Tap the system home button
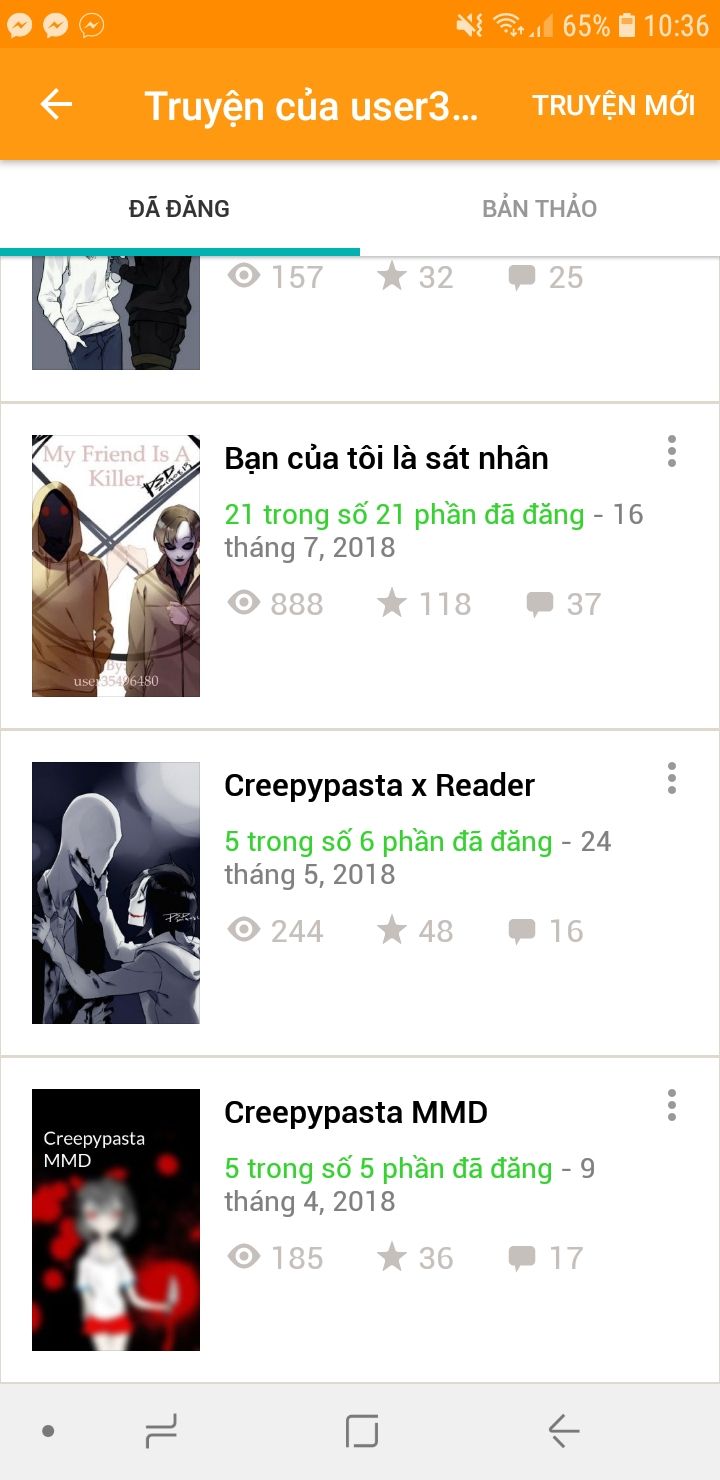The height and width of the screenshot is (1480, 720). click(362, 1431)
